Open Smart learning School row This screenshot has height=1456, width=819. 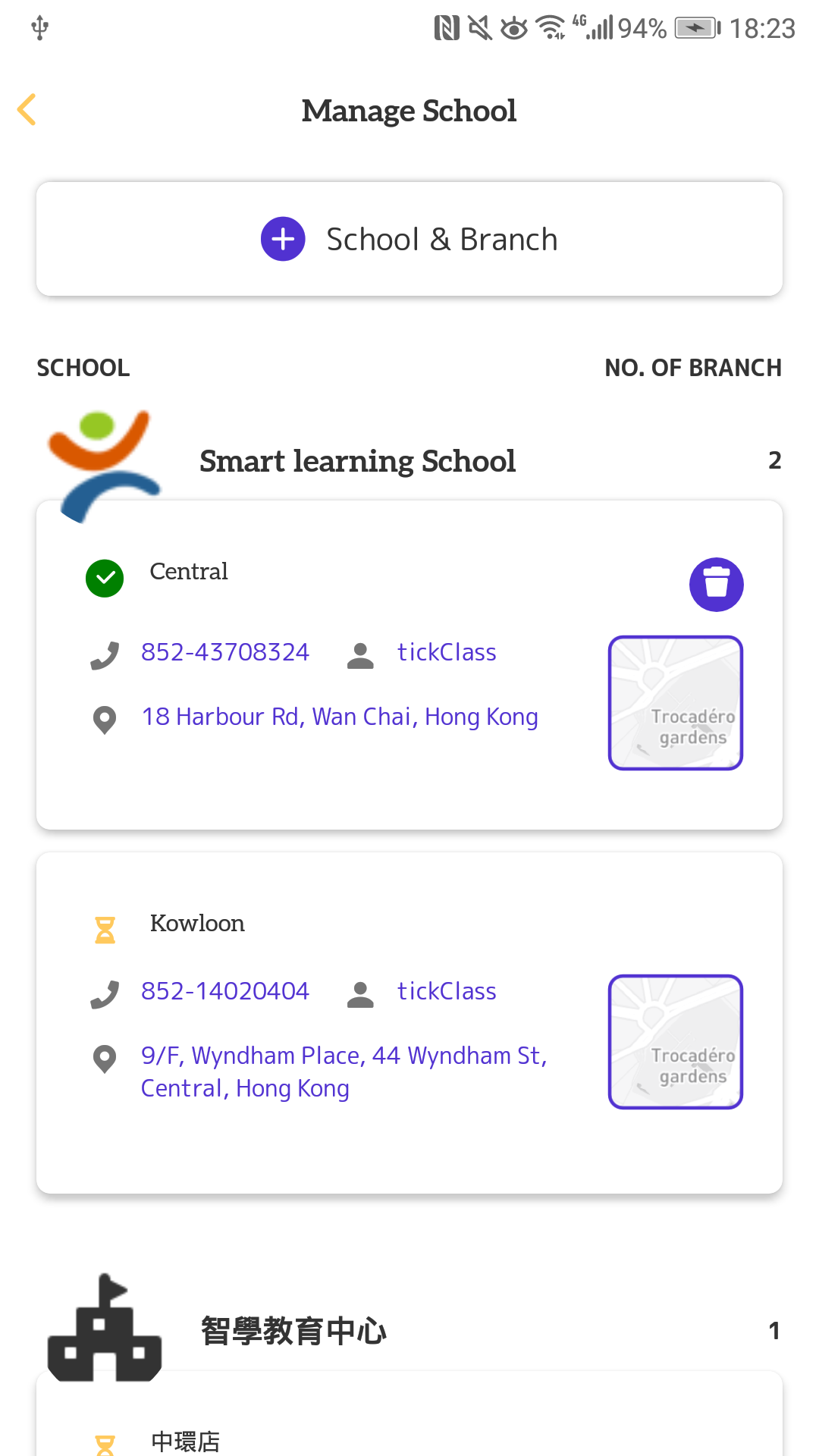tap(409, 460)
